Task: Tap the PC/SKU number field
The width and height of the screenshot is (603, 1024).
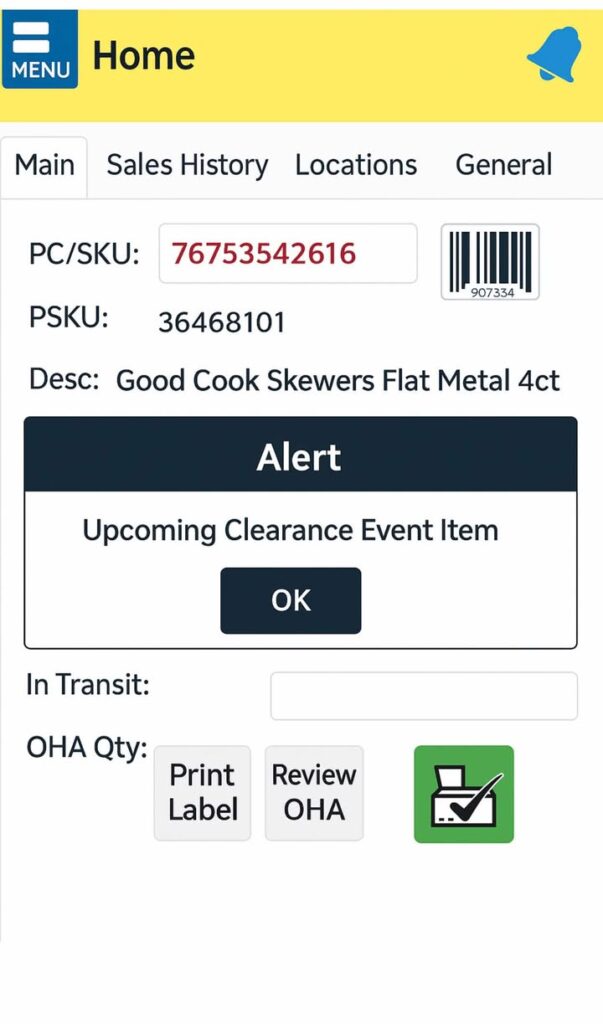Action: 287,254
